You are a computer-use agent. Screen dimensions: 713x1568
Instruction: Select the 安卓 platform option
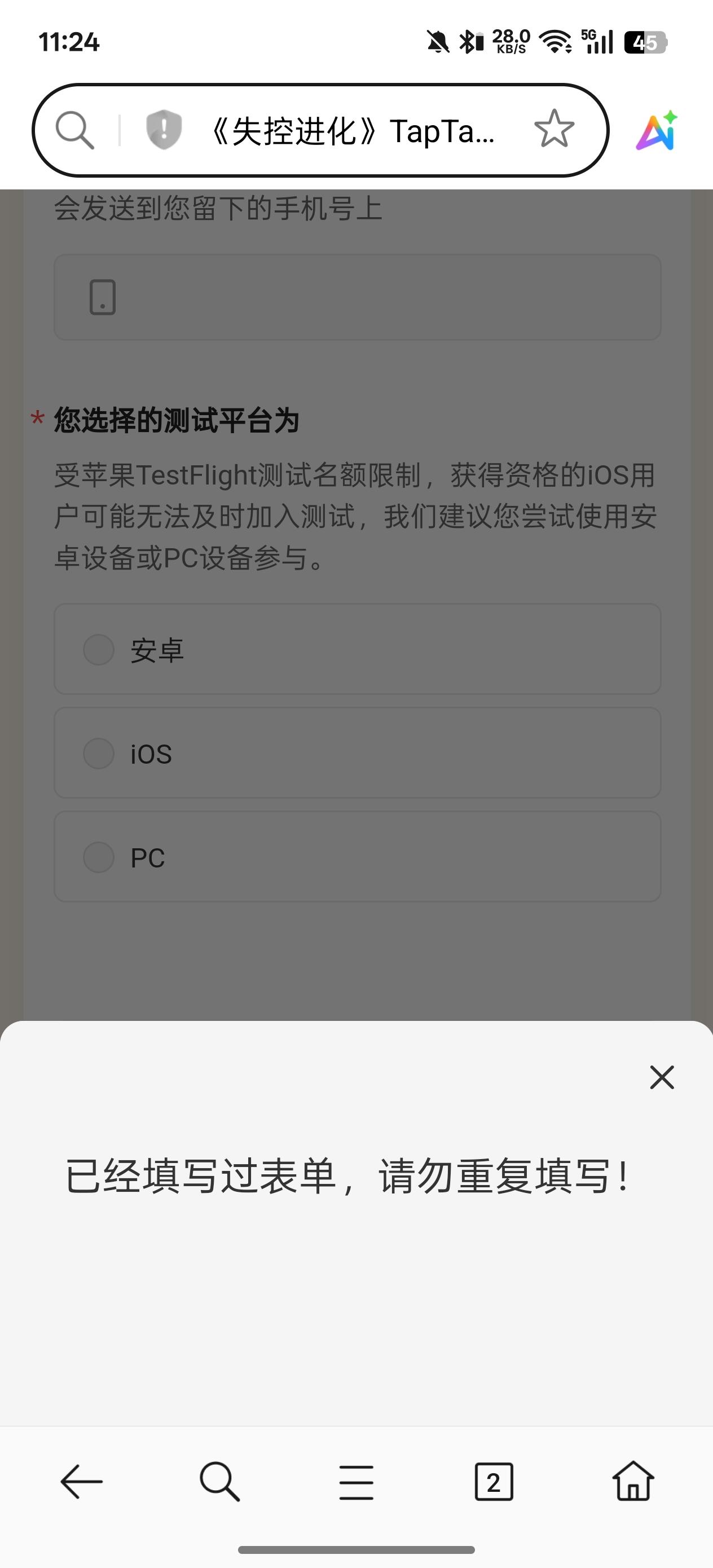coord(98,649)
